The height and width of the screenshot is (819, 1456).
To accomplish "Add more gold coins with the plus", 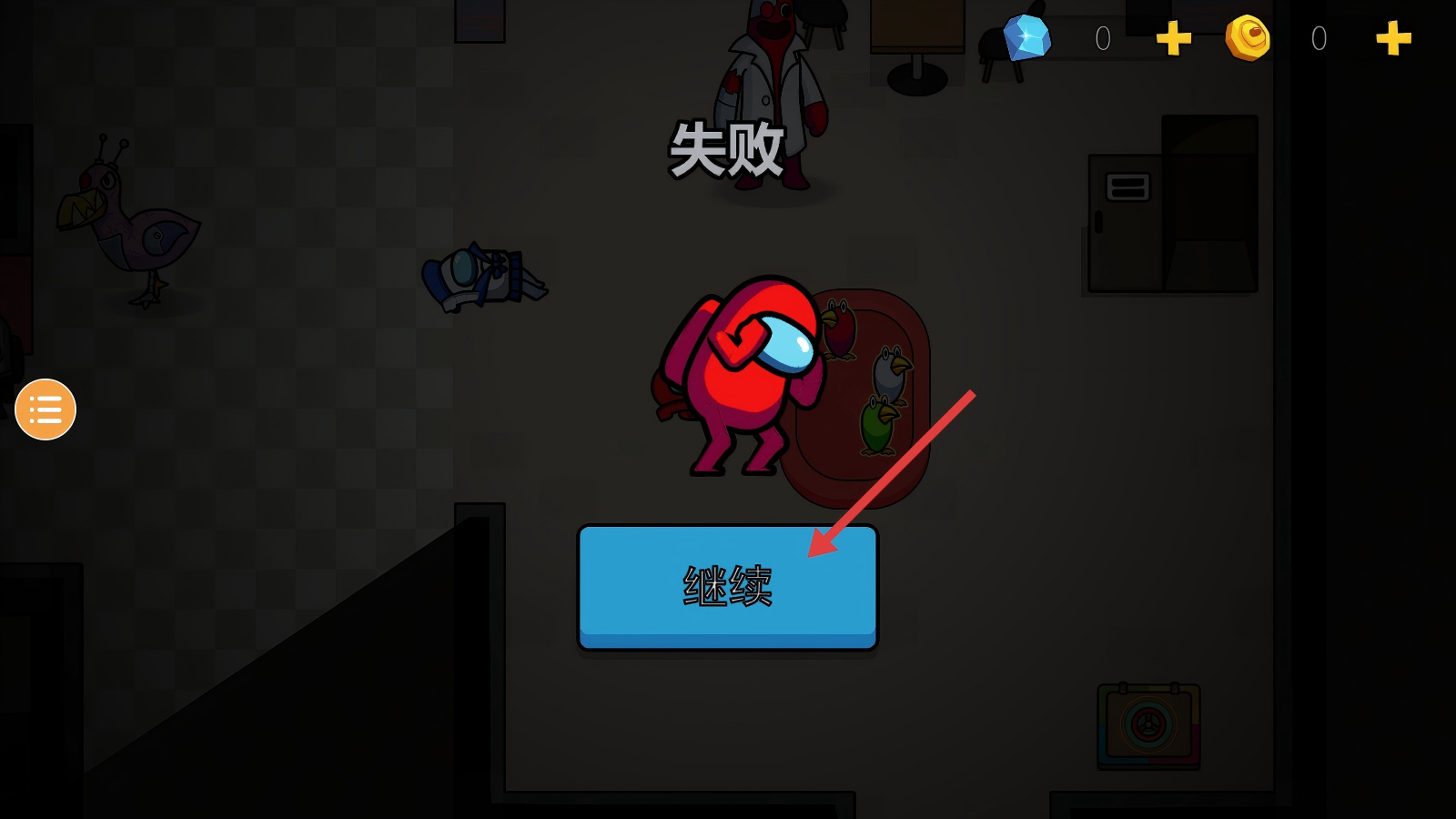I will point(1392,39).
